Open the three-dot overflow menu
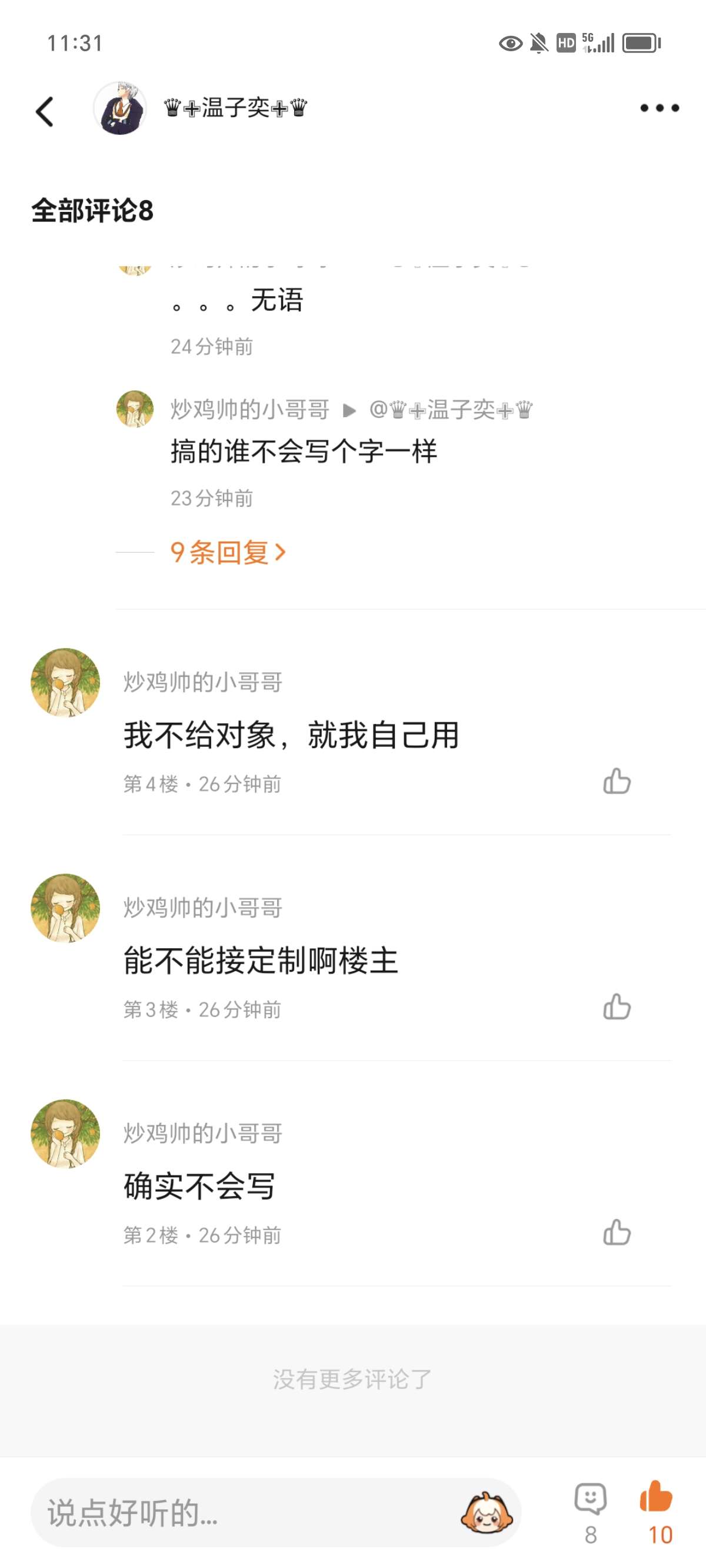The image size is (706, 1568). pyautogui.click(x=659, y=108)
